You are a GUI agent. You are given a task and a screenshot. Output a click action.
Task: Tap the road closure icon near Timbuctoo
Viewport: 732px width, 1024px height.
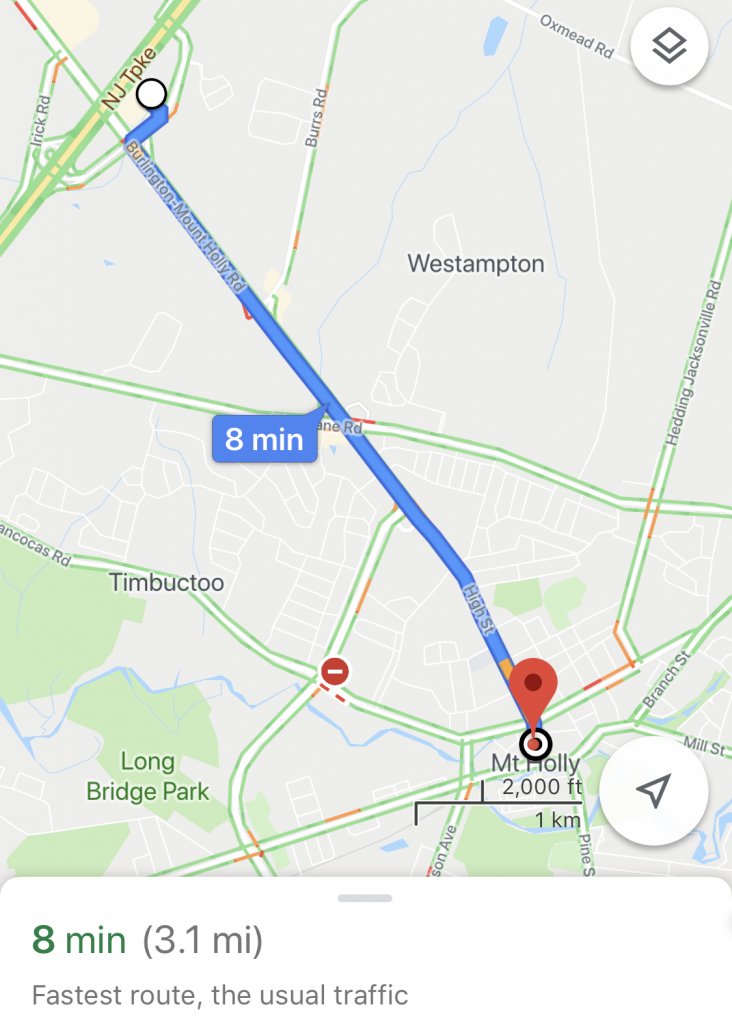pyautogui.click(x=335, y=671)
